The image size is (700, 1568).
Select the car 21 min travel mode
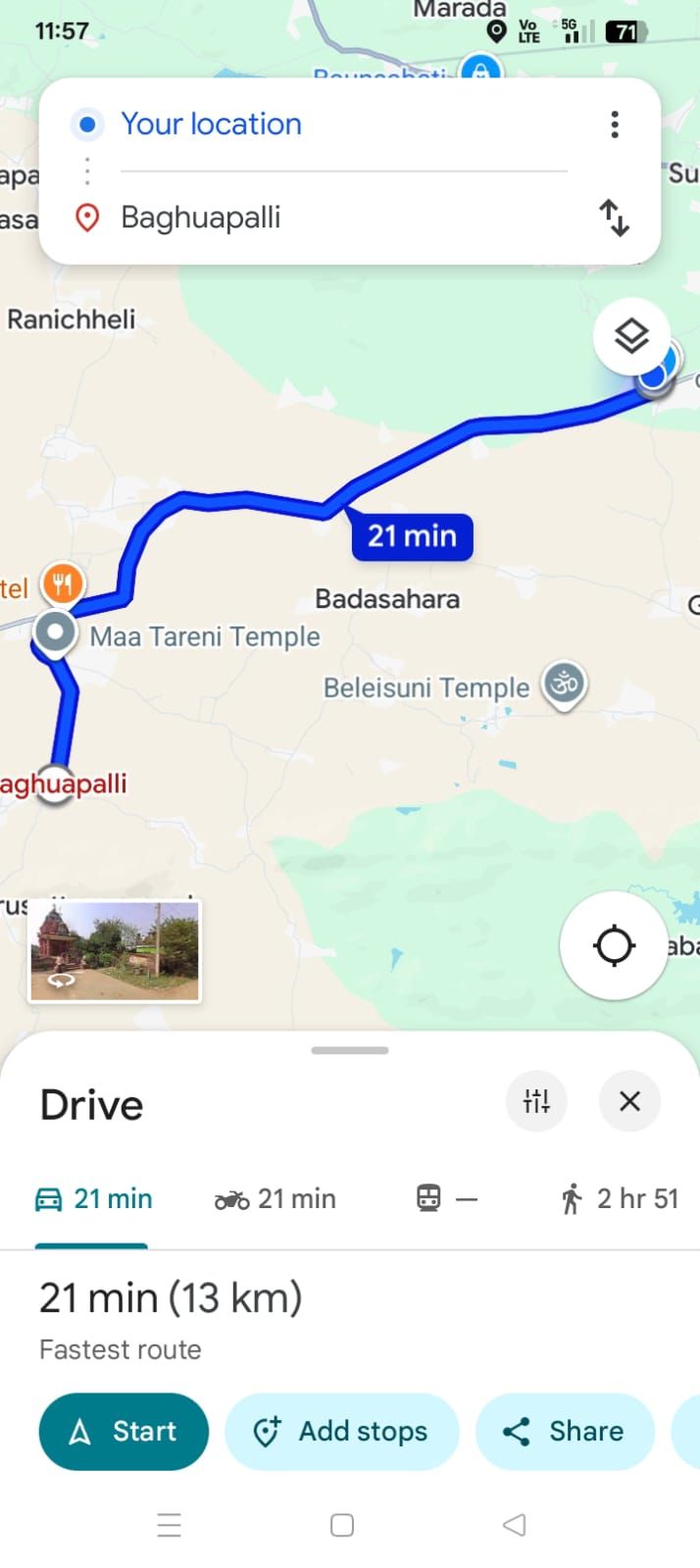click(x=94, y=1199)
